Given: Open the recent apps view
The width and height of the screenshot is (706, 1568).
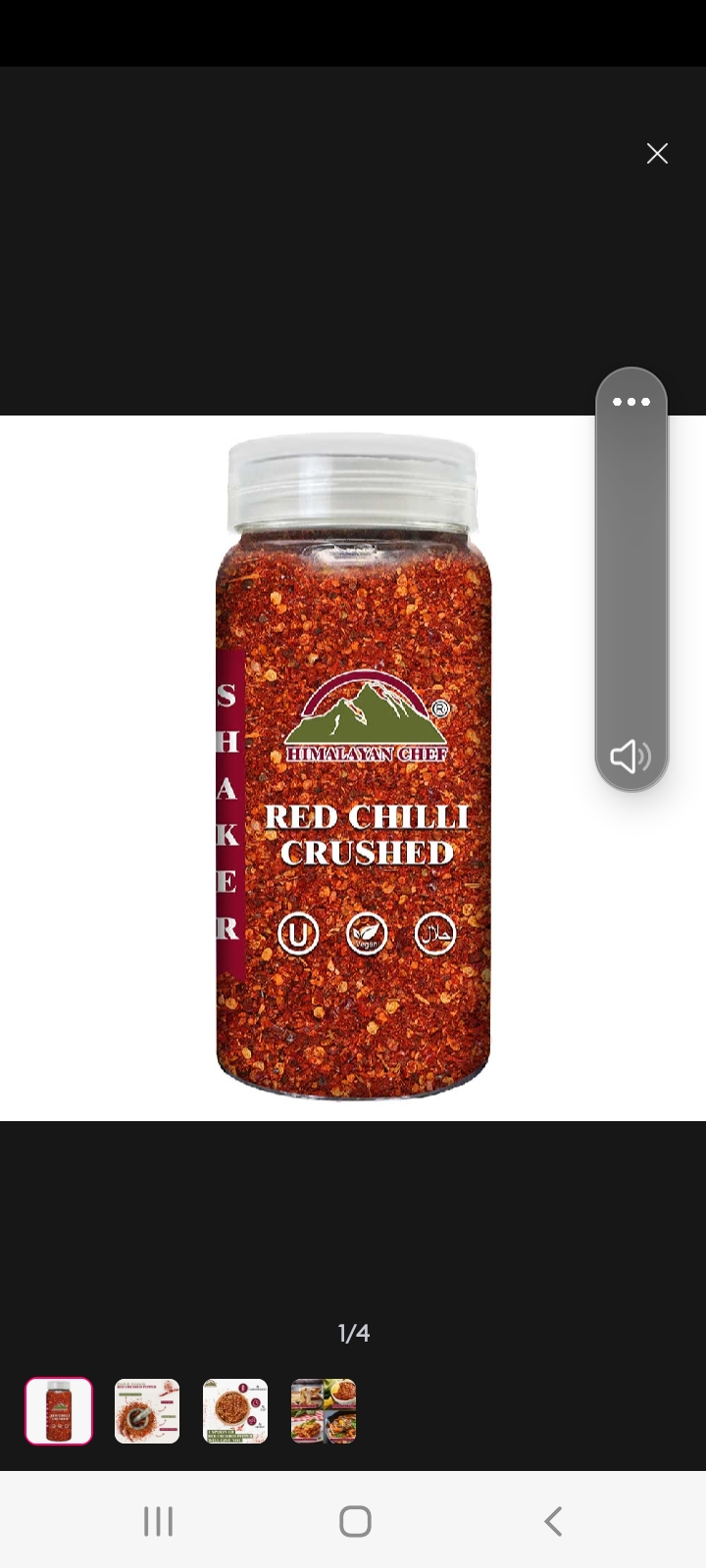Looking at the screenshot, I should (158, 1521).
